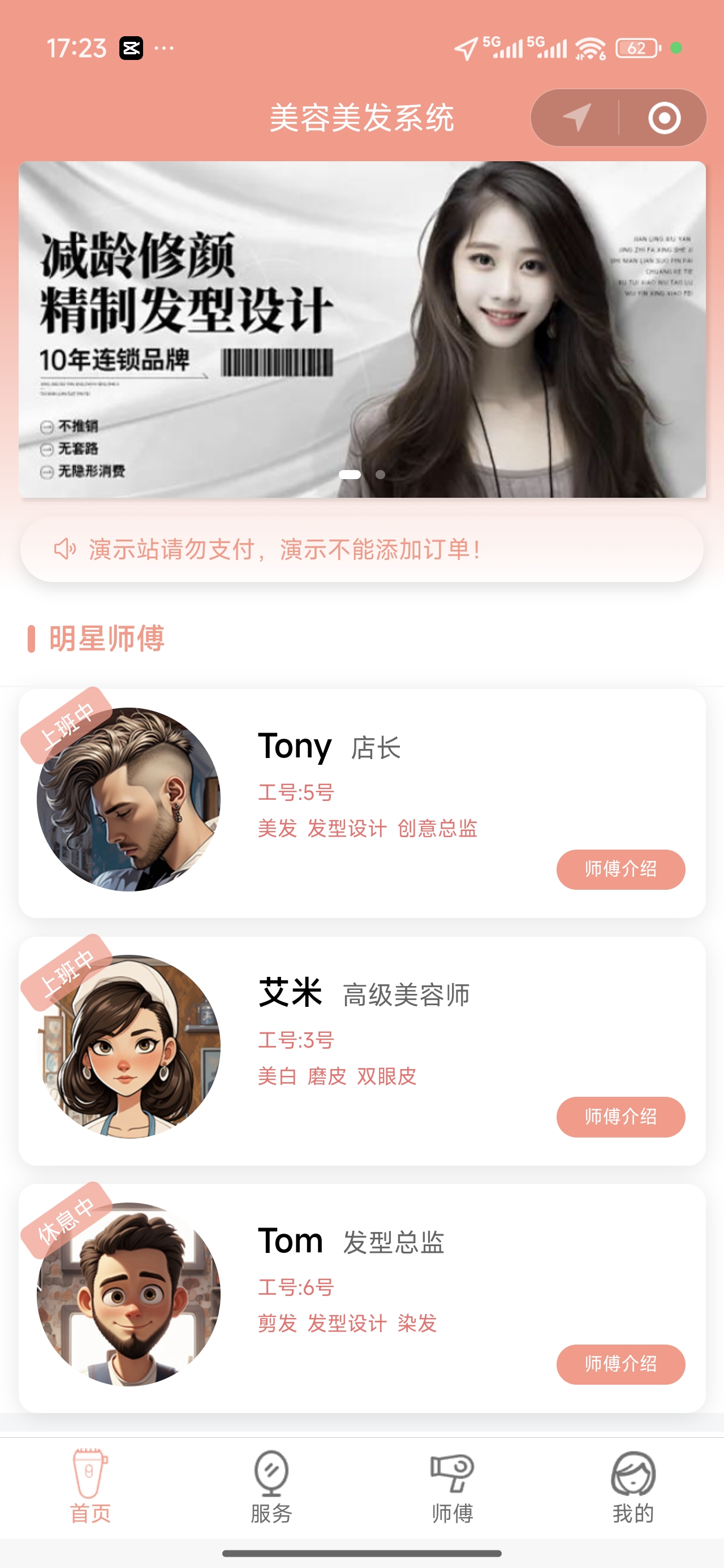Open the 演示站请勿支付 notice bar
This screenshot has width=724, height=1568.
pyautogui.click(x=361, y=550)
